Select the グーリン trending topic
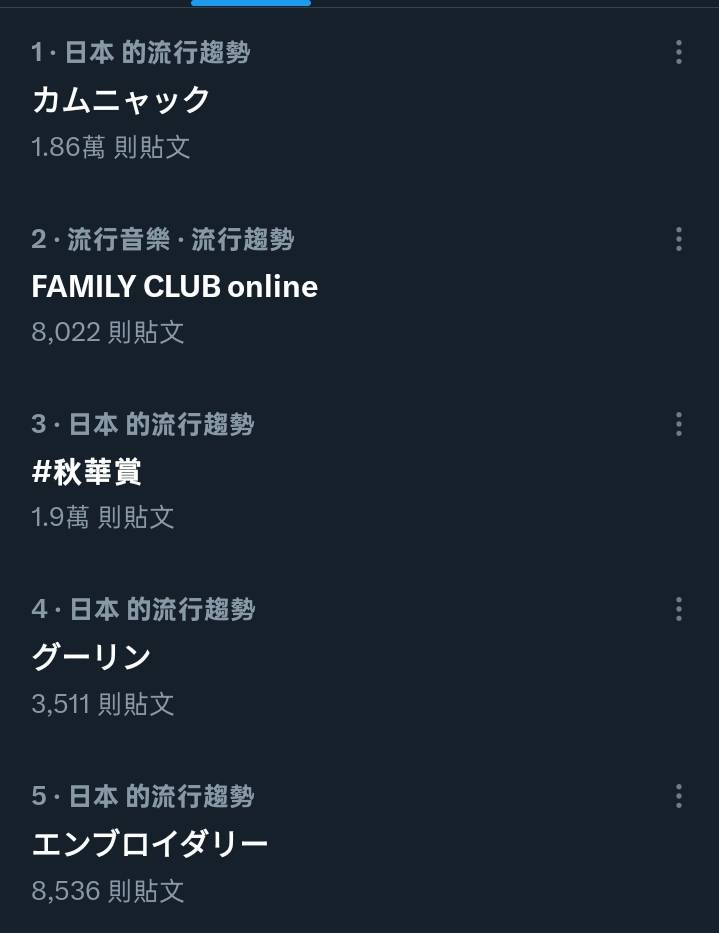Viewport: 719px width, 933px height. pyautogui.click(x=92, y=657)
